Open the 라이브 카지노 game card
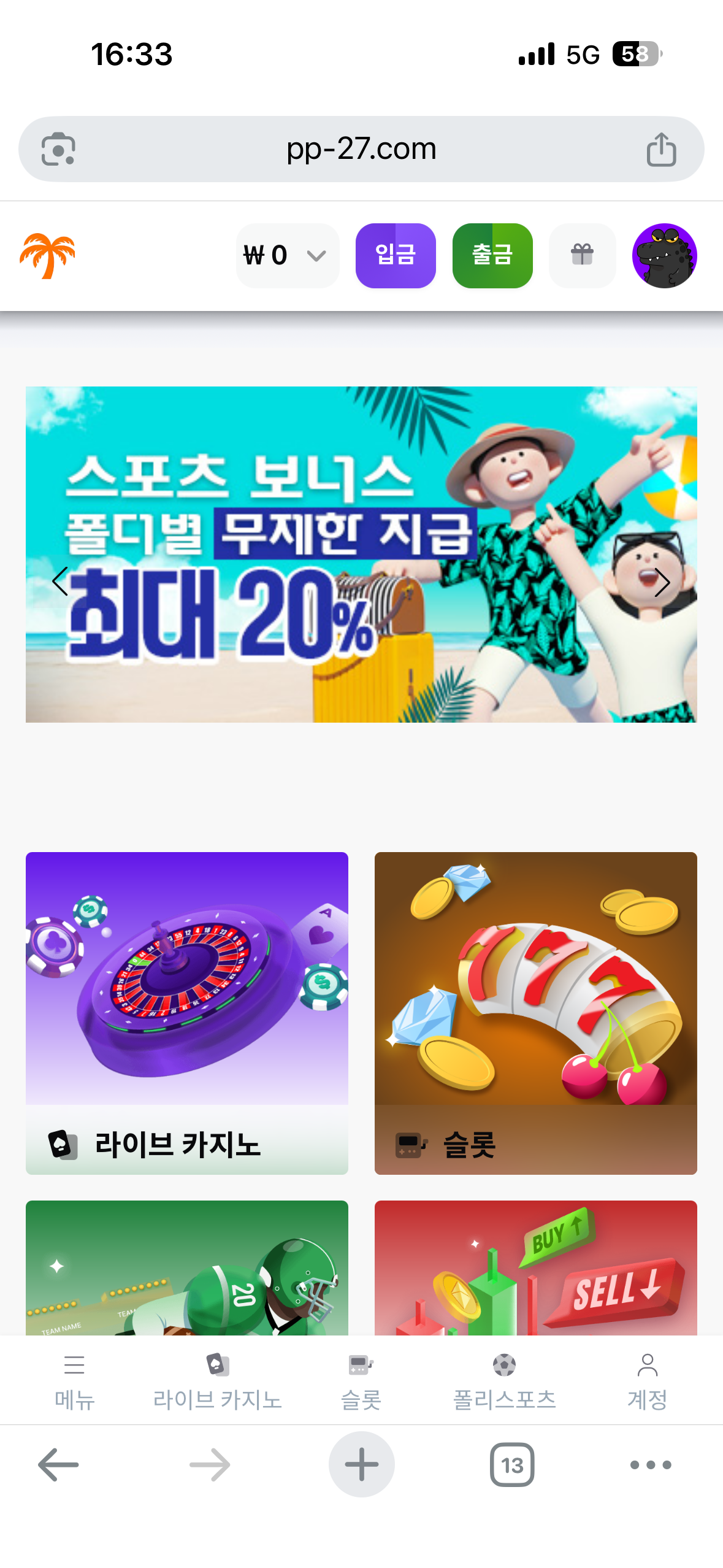 (x=187, y=1013)
